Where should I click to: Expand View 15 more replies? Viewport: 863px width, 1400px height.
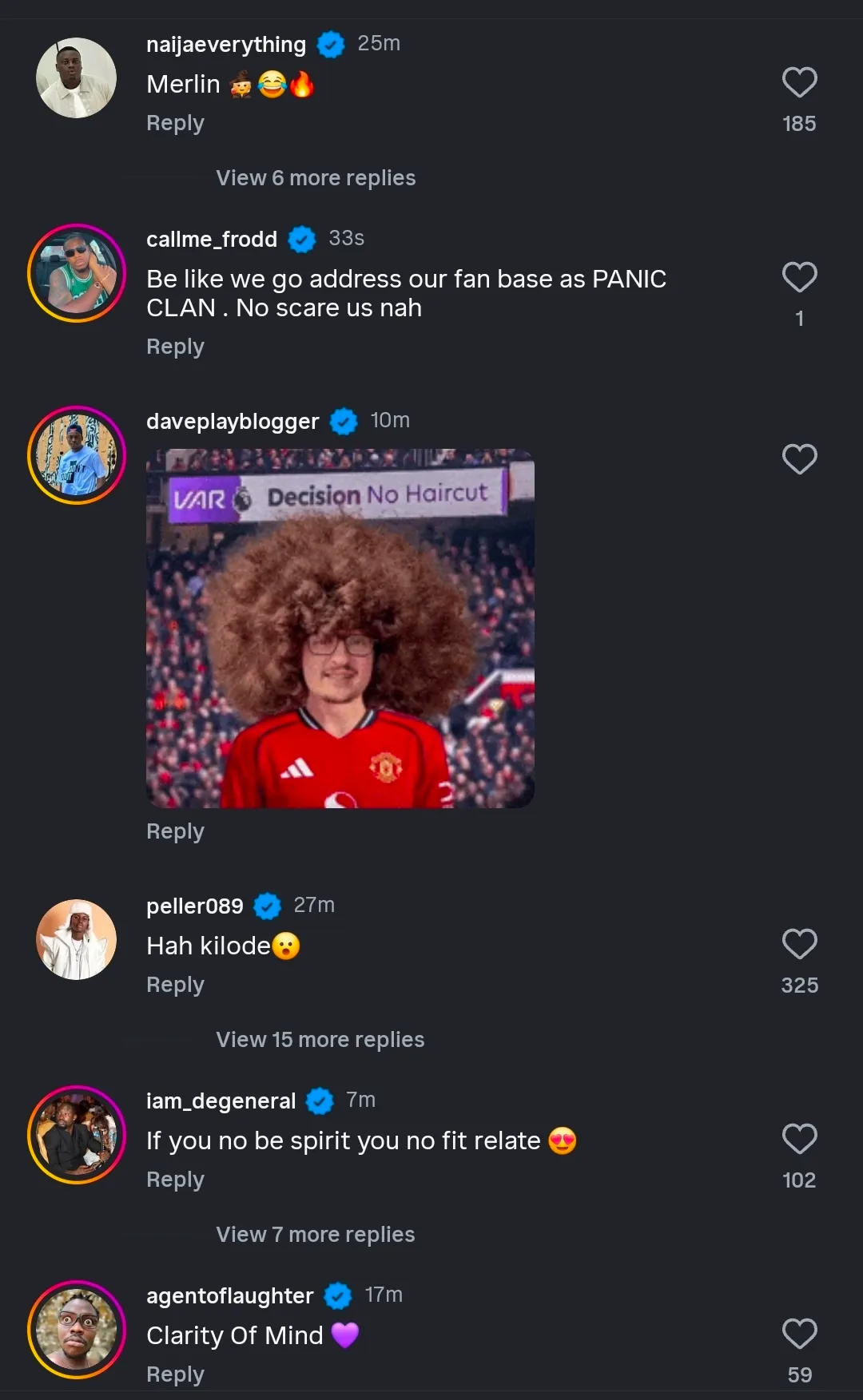320,1040
